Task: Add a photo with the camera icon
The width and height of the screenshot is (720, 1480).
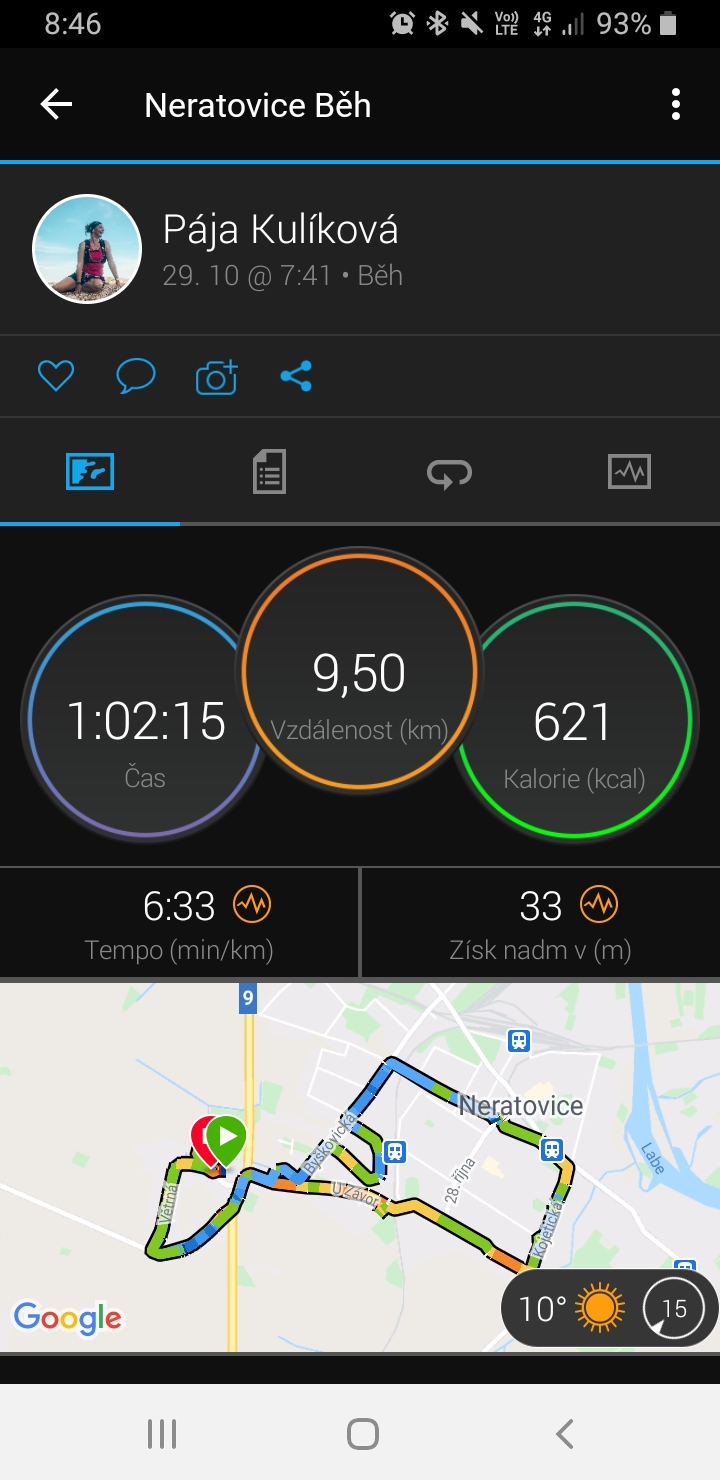Action: tap(216, 376)
